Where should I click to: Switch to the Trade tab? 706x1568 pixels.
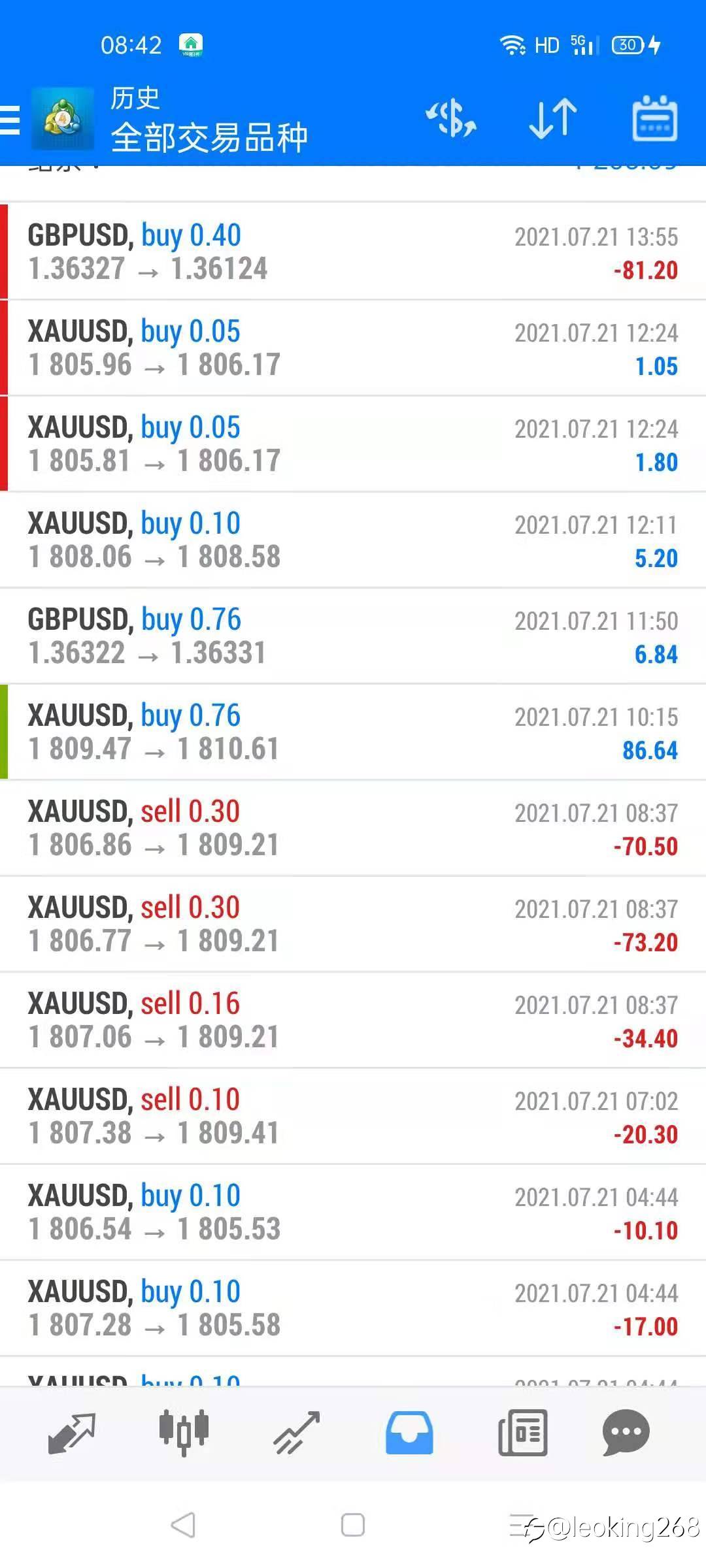[x=296, y=1433]
